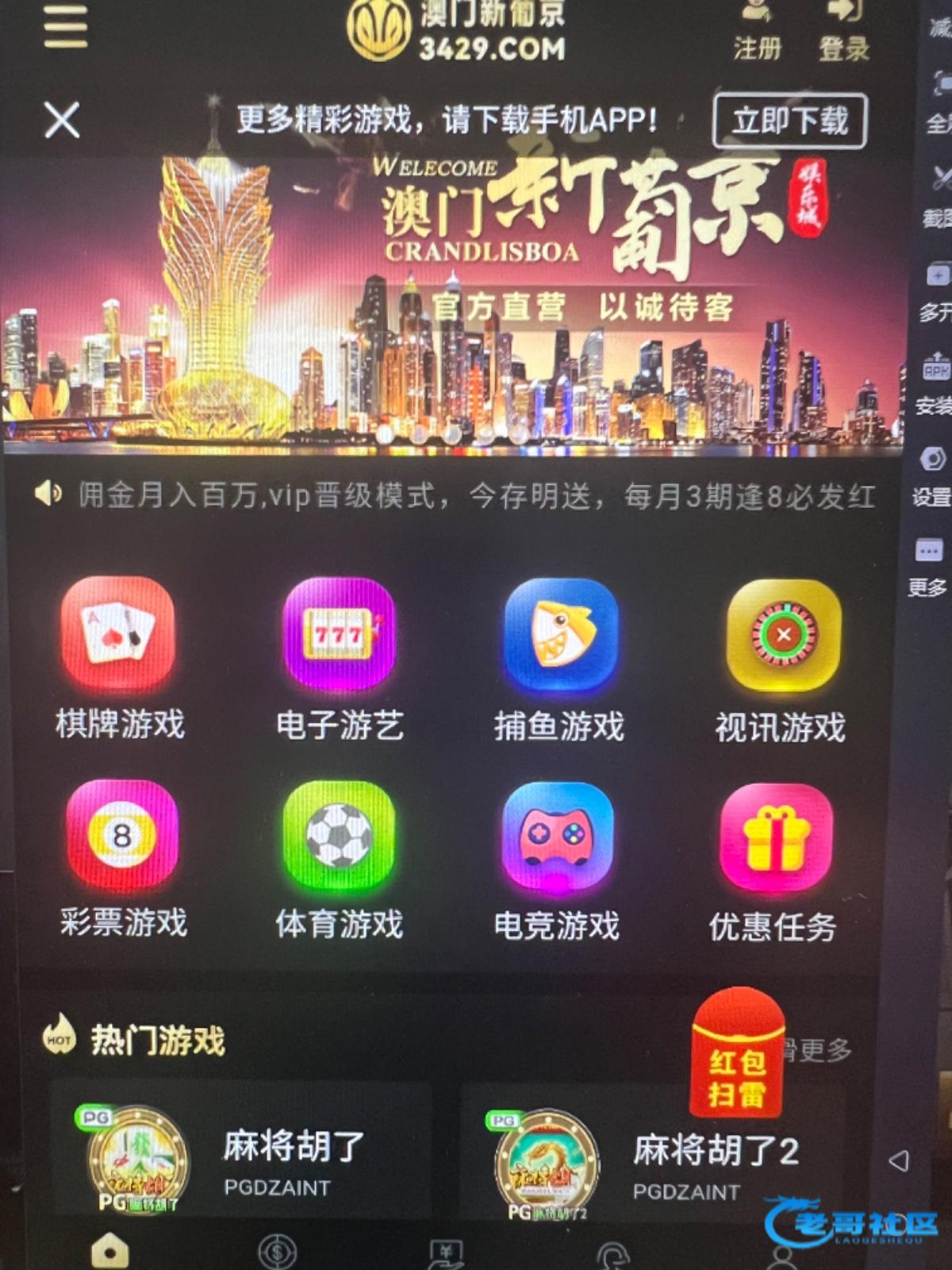Tap 登录 to log in

click(x=843, y=32)
